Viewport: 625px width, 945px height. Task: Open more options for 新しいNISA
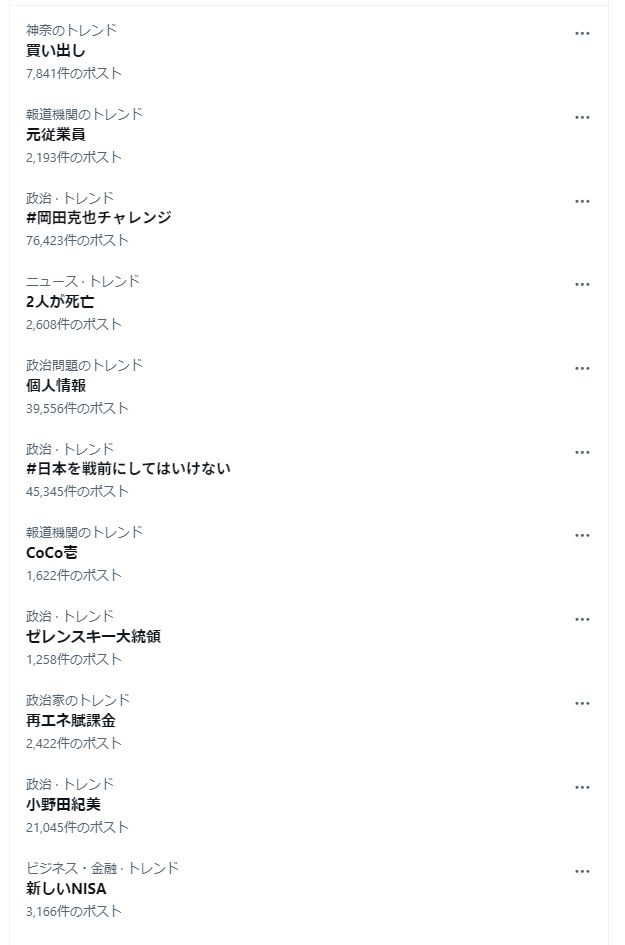582,871
